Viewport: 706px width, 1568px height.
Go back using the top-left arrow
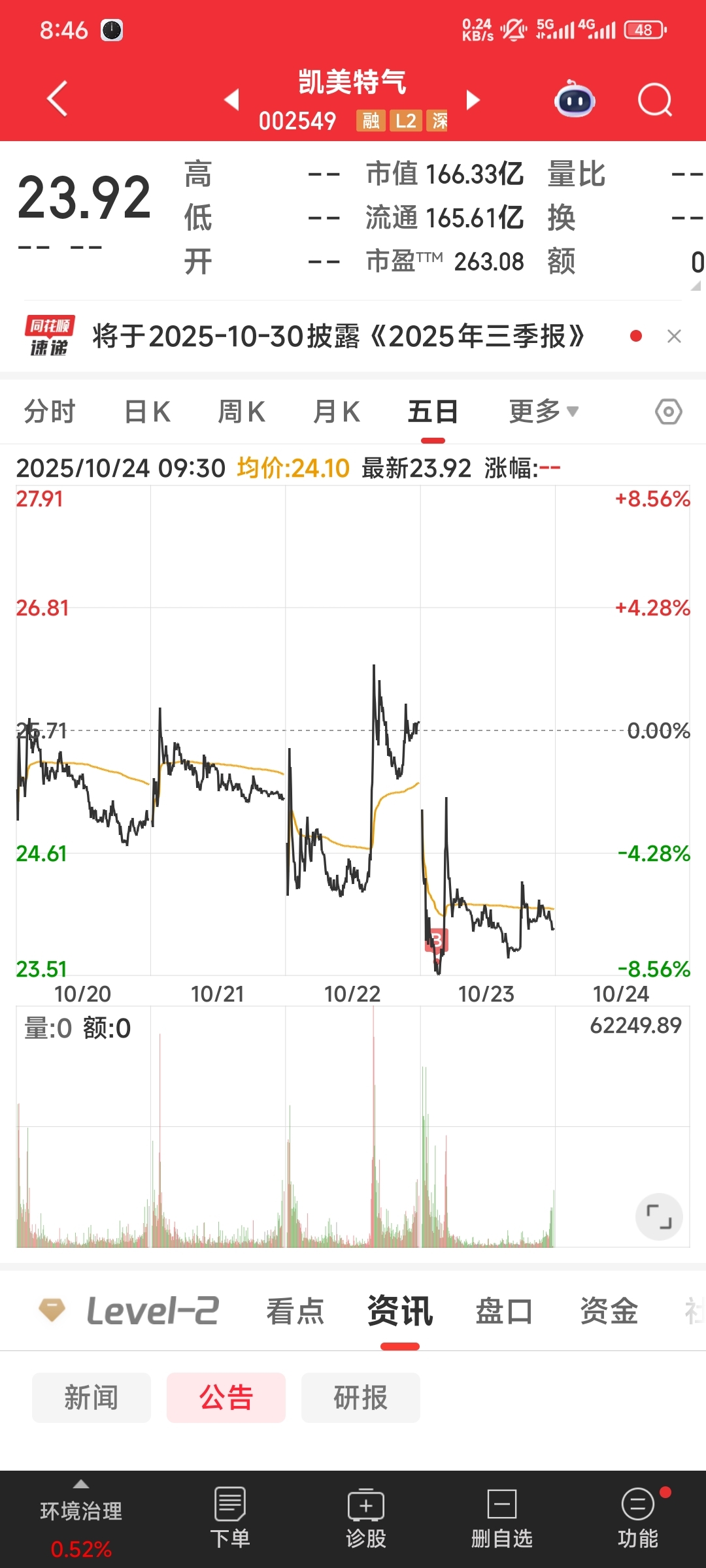(58, 99)
